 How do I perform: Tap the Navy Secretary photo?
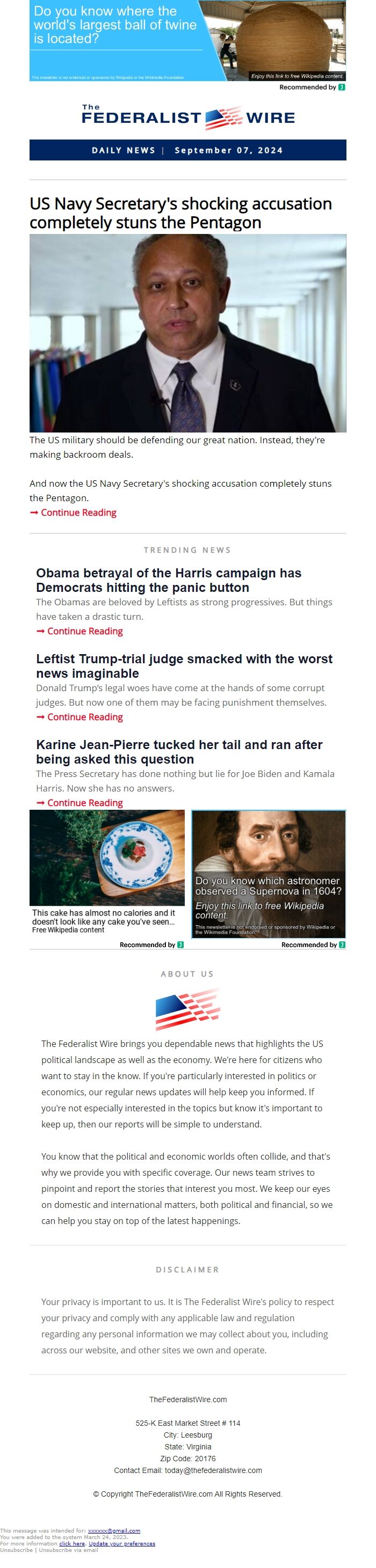click(187, 333)
